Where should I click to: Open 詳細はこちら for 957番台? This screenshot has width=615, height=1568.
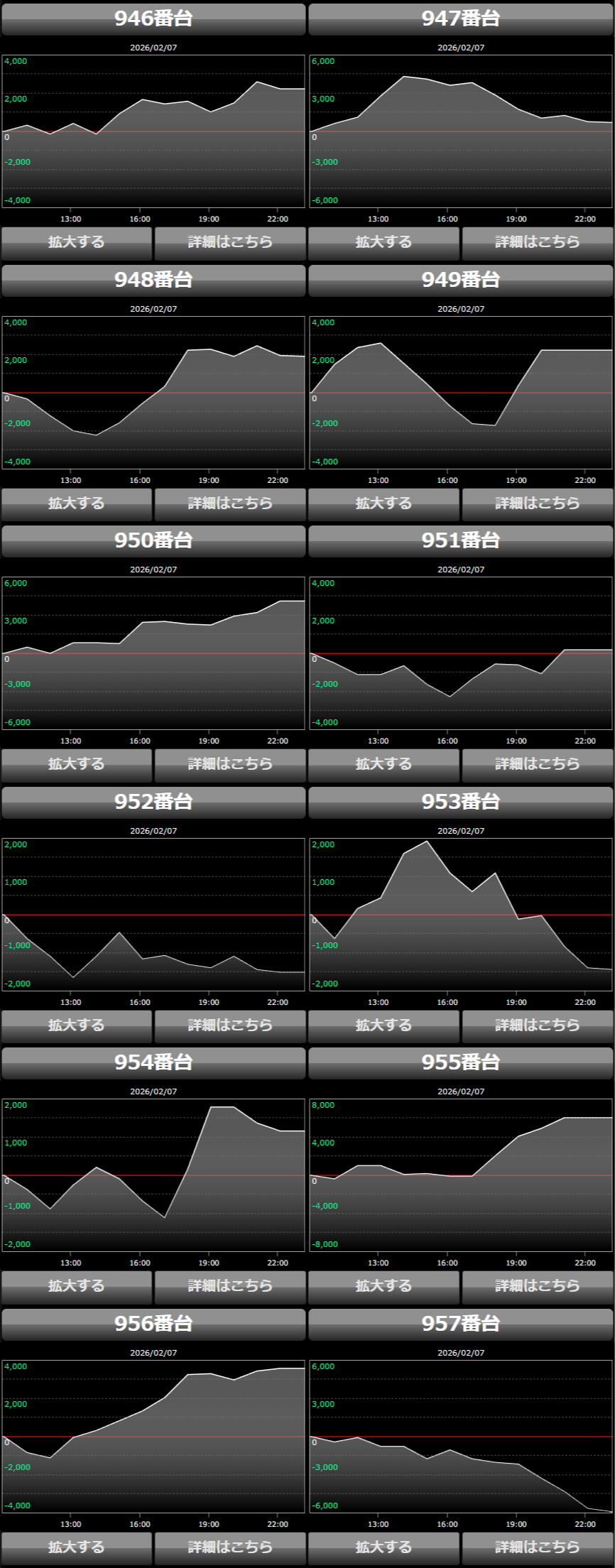[x=538, y=1547]
